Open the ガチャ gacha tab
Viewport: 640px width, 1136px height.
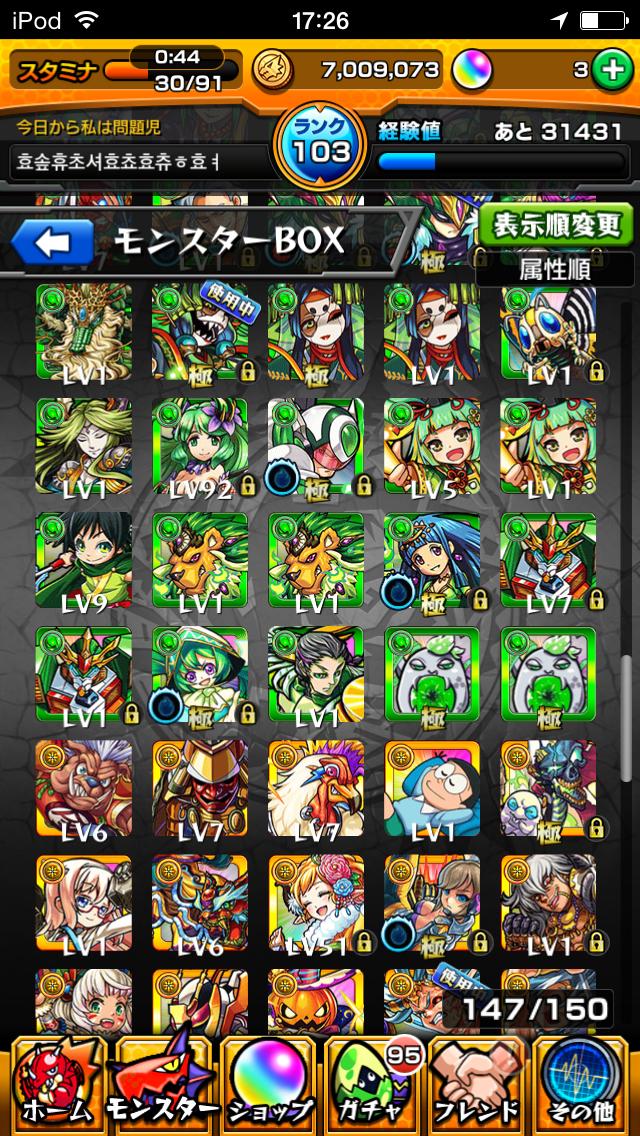tap(375, 1084)
